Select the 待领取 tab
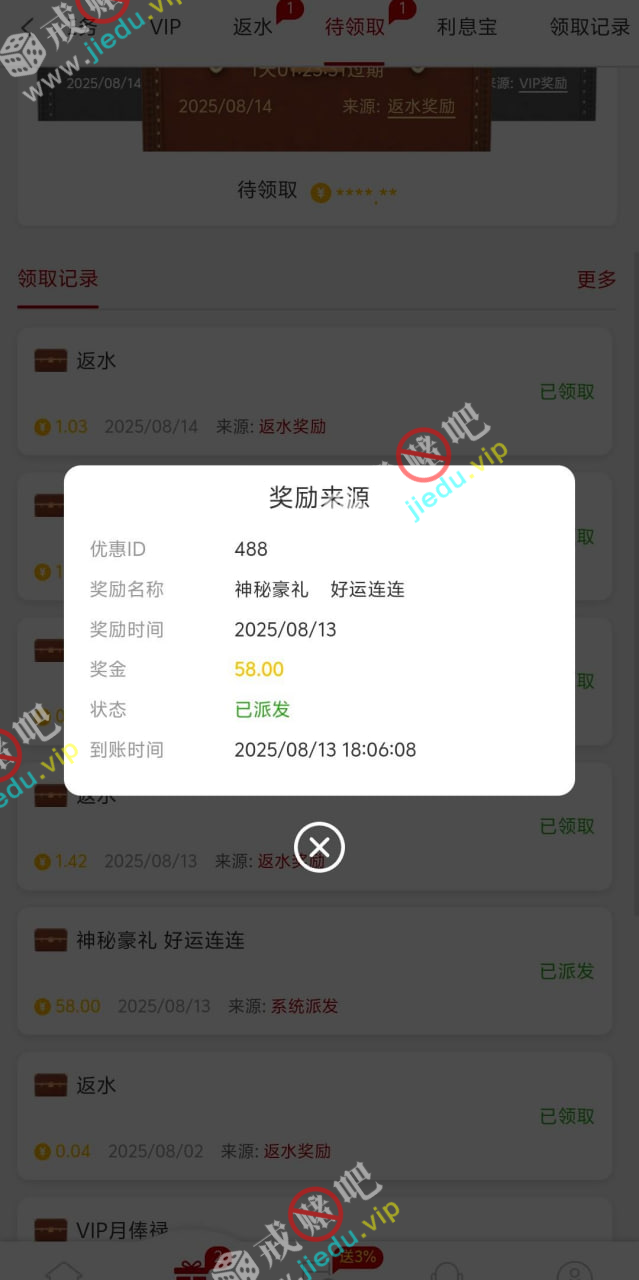Viewport: 639px width, 1280px height. [355, 27]
